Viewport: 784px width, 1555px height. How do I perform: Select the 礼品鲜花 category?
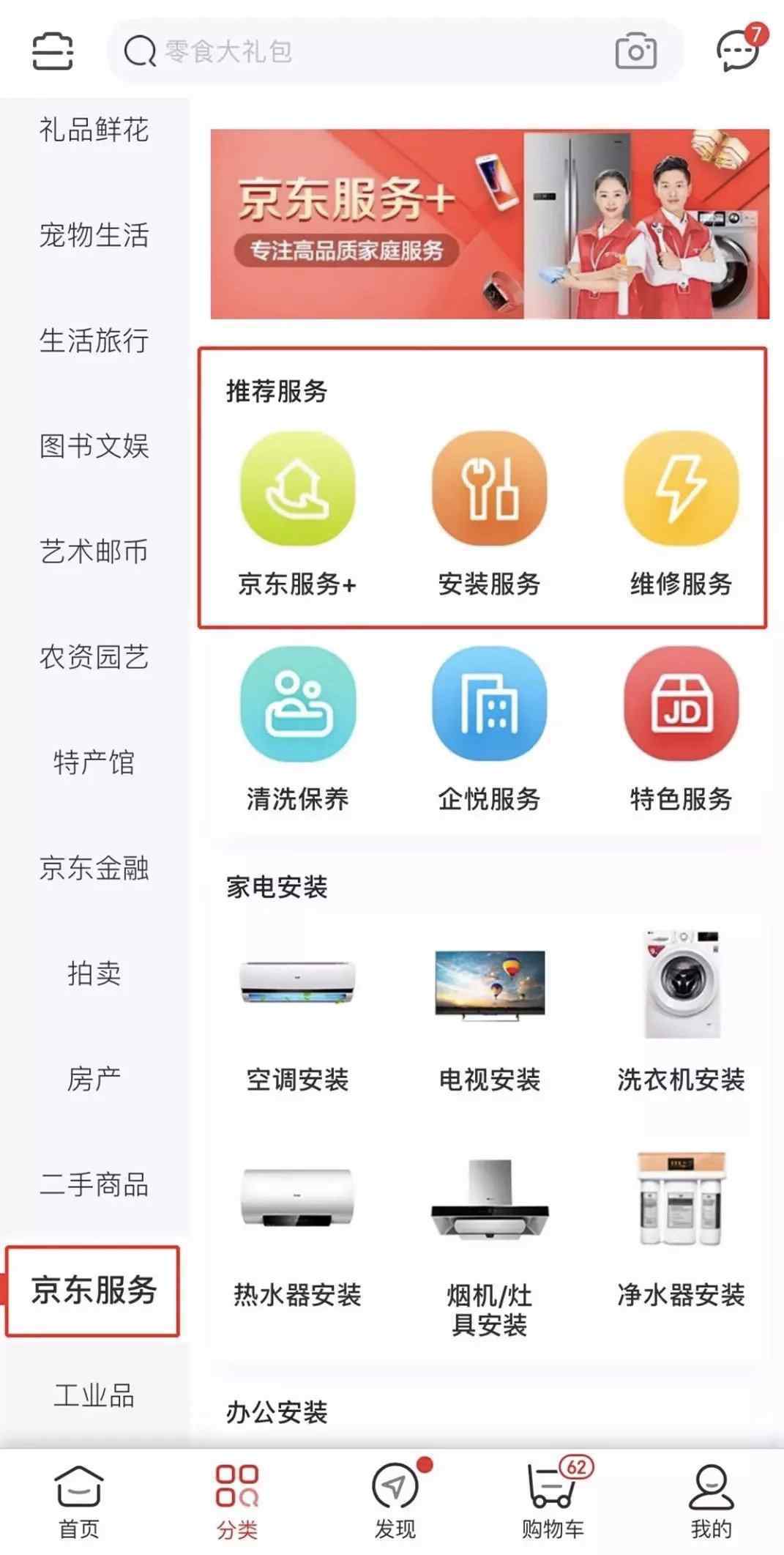94,130
